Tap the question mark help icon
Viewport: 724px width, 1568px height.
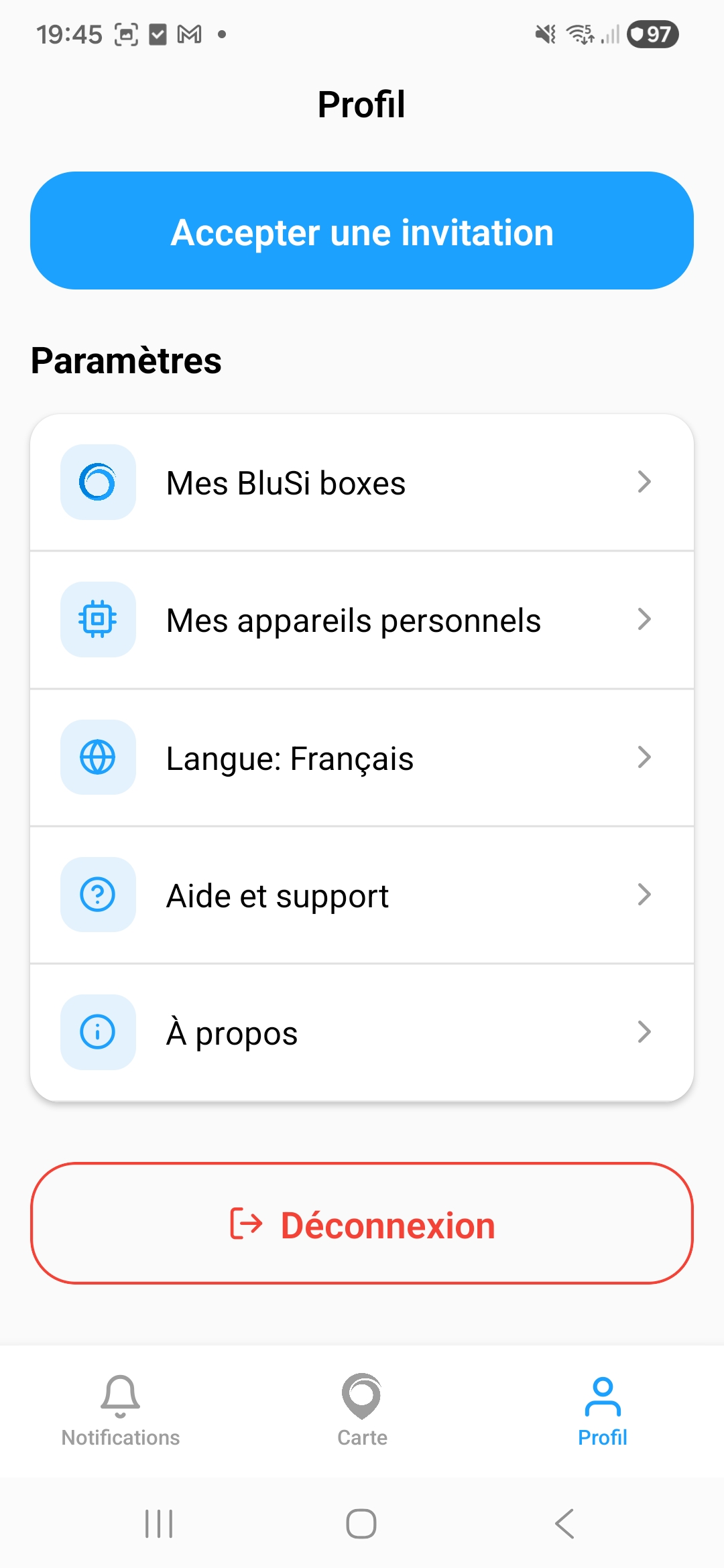[98, 895]
